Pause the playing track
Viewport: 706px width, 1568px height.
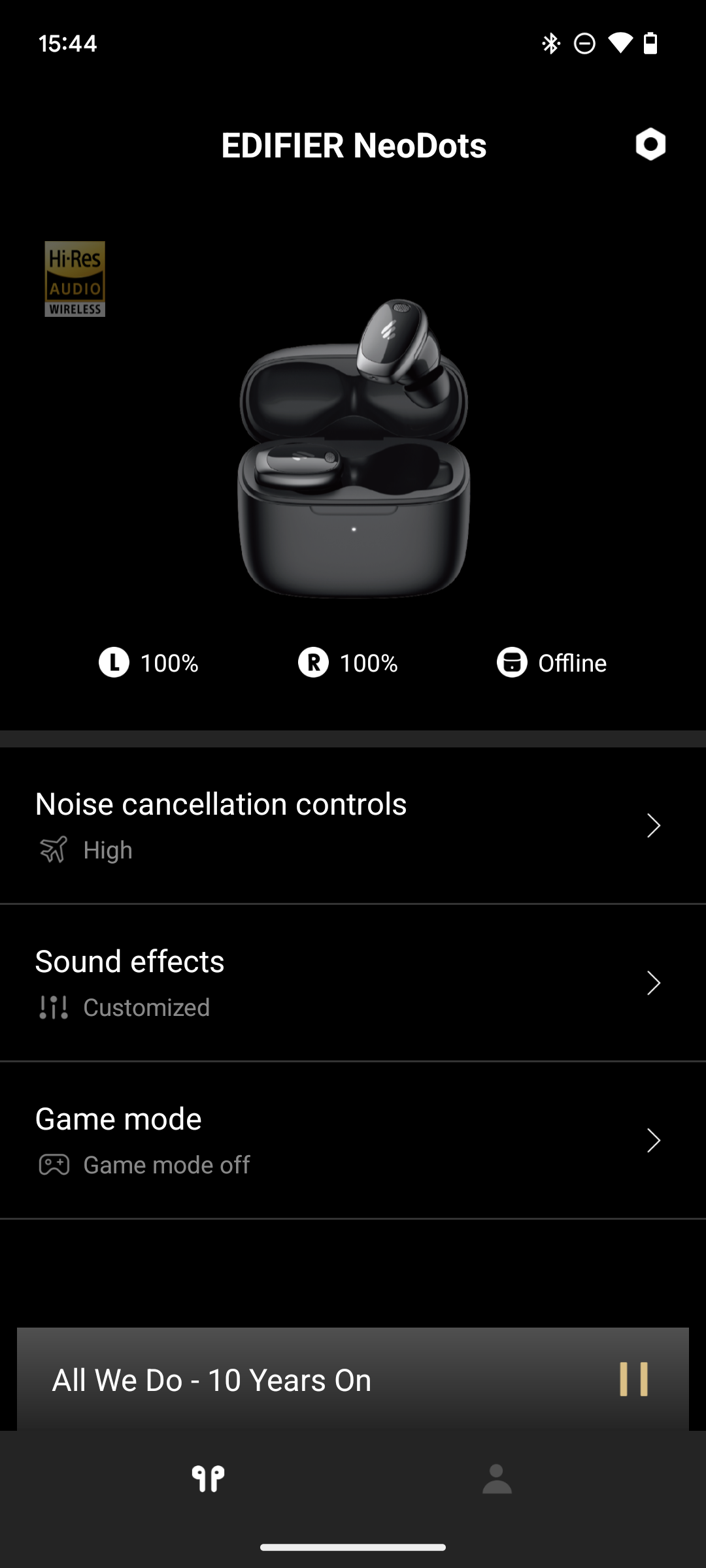click(633, 1379)
